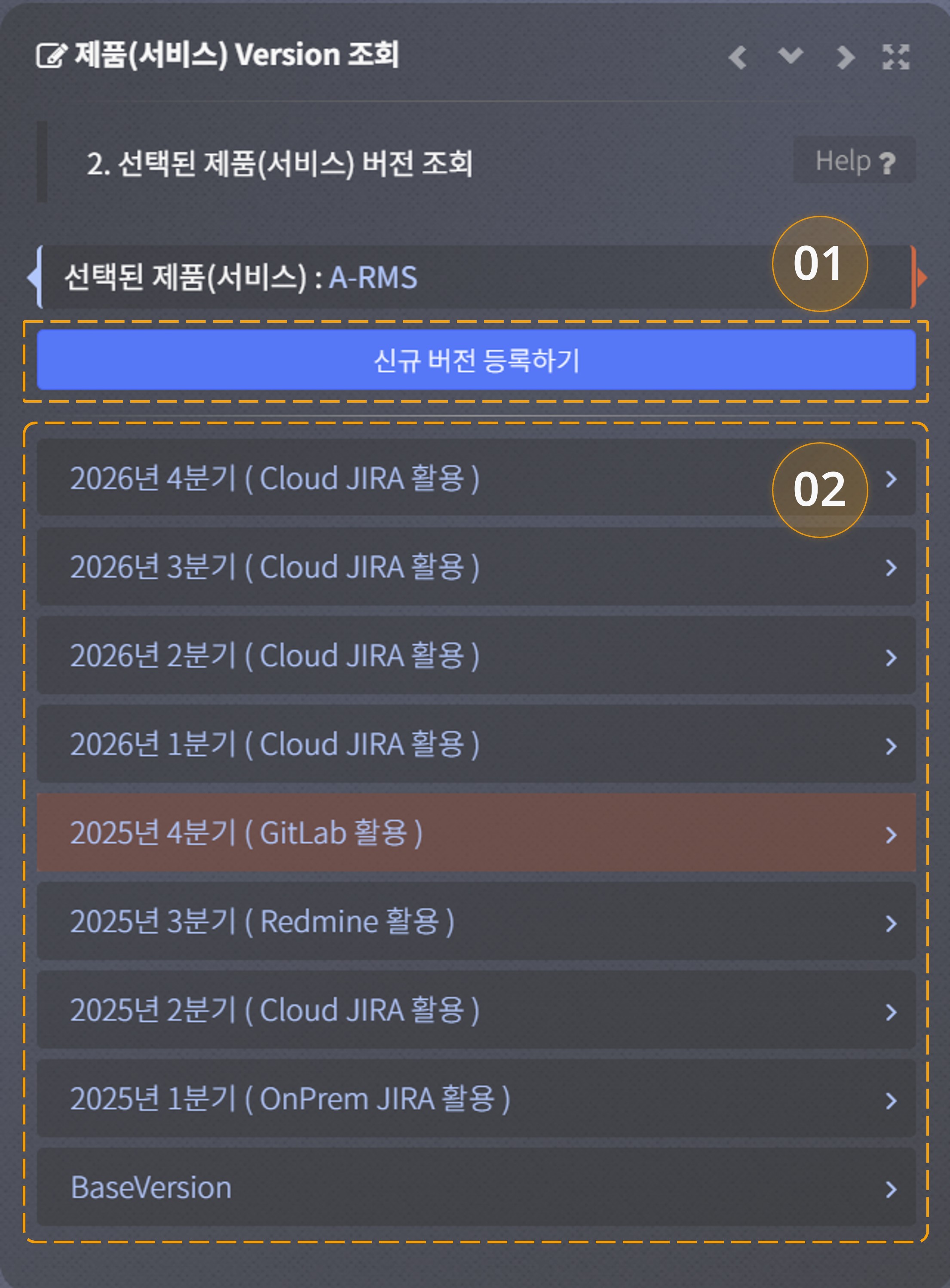Expand panel to fullscreen

click(895, 57)
